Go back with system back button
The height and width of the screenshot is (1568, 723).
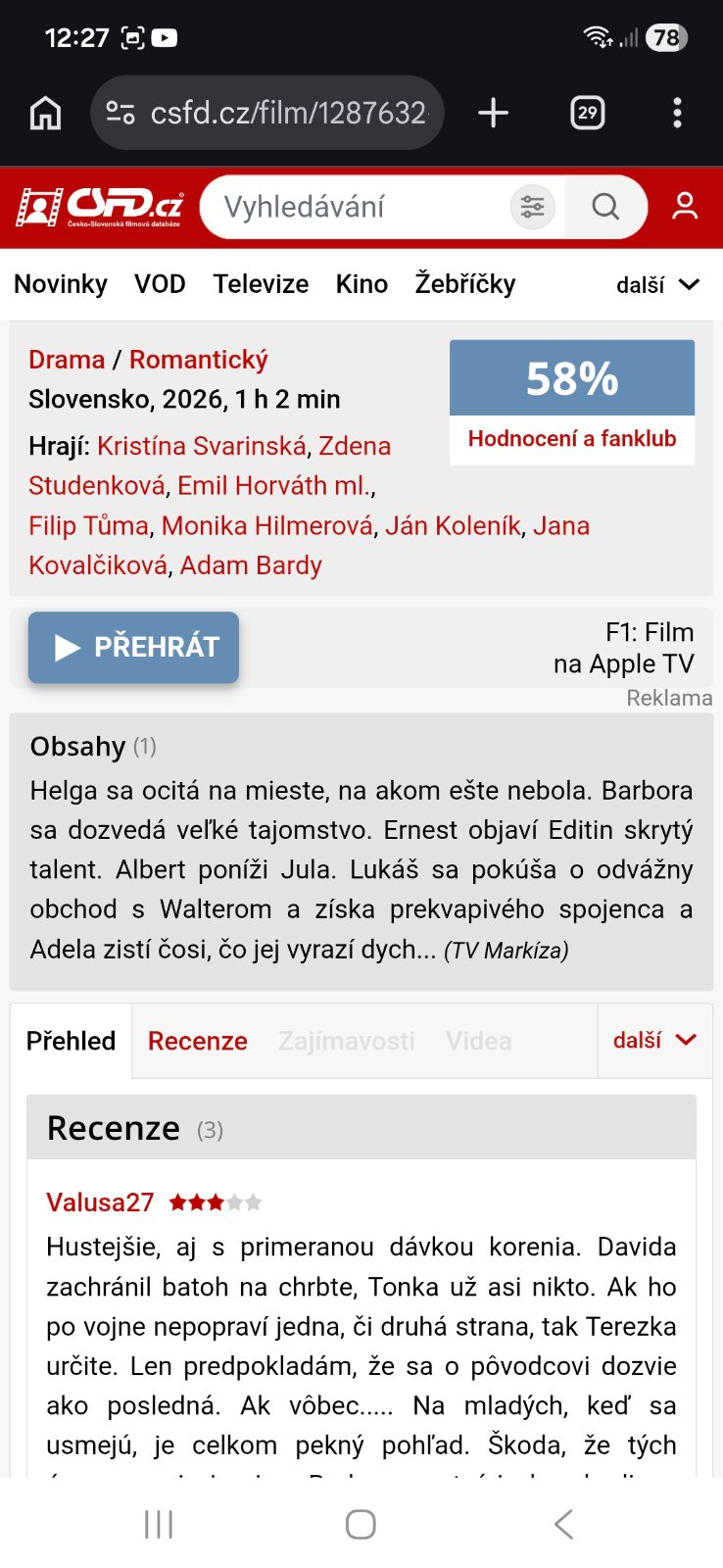pyautogui.click(x=562, y=1524)
